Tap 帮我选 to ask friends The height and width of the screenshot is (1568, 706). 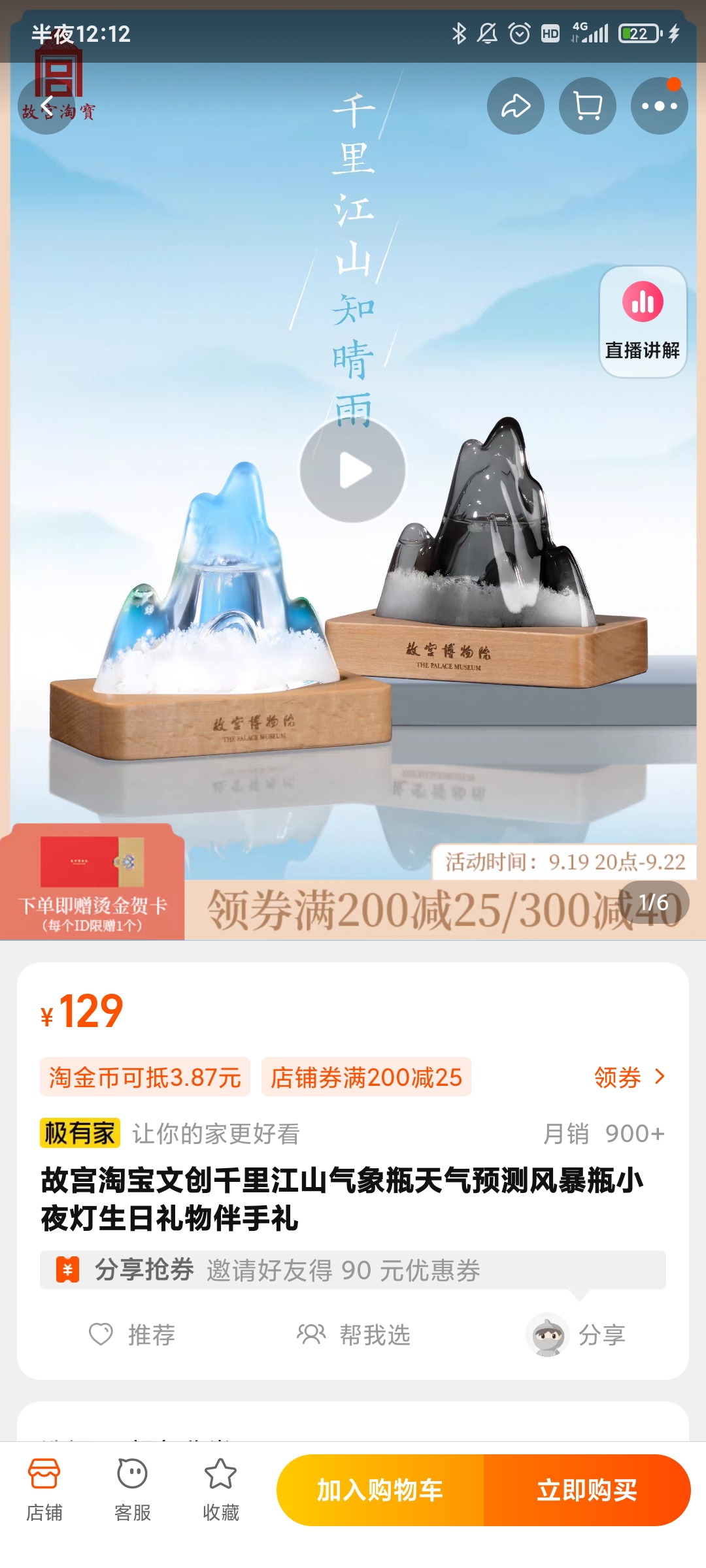(354, 1334)
